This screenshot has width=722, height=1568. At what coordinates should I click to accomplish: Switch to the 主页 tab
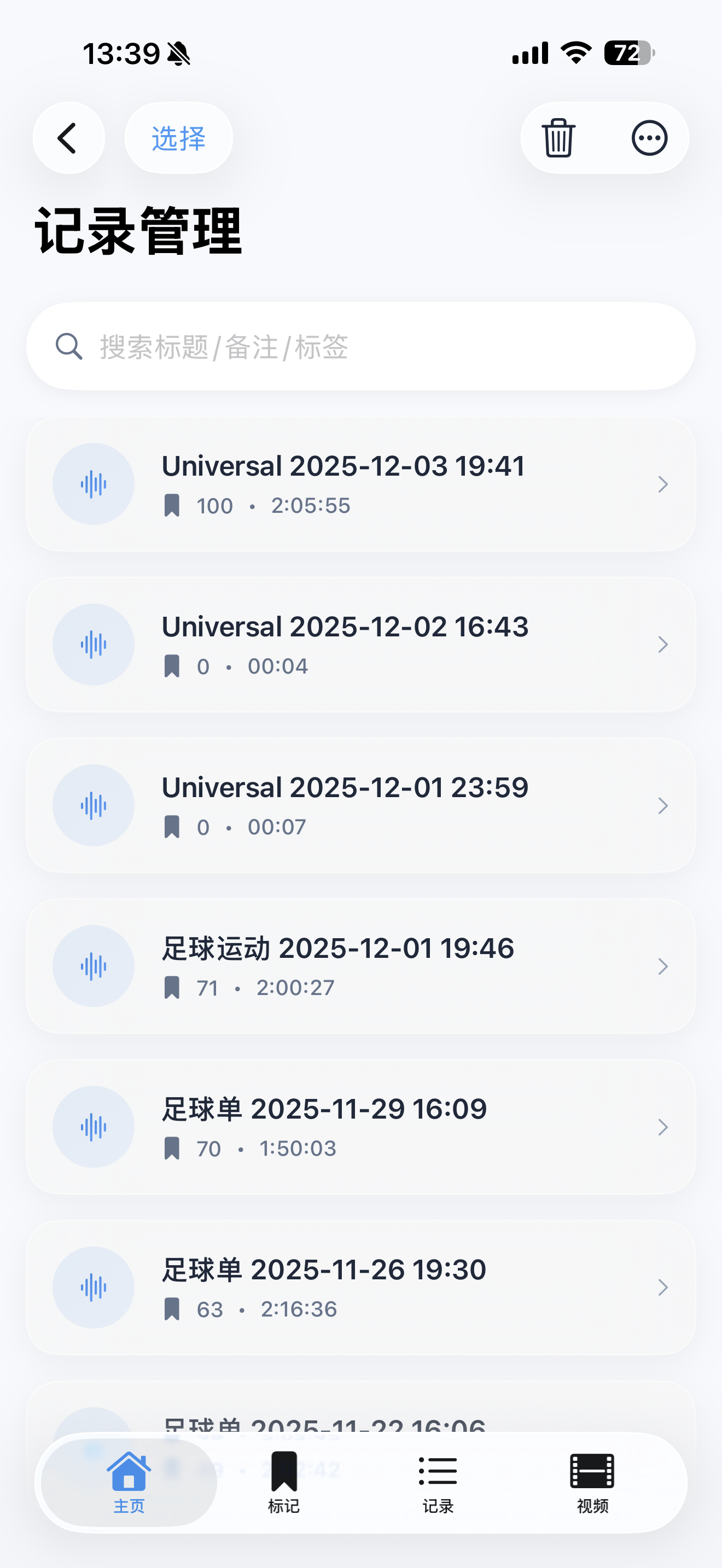129,1483
